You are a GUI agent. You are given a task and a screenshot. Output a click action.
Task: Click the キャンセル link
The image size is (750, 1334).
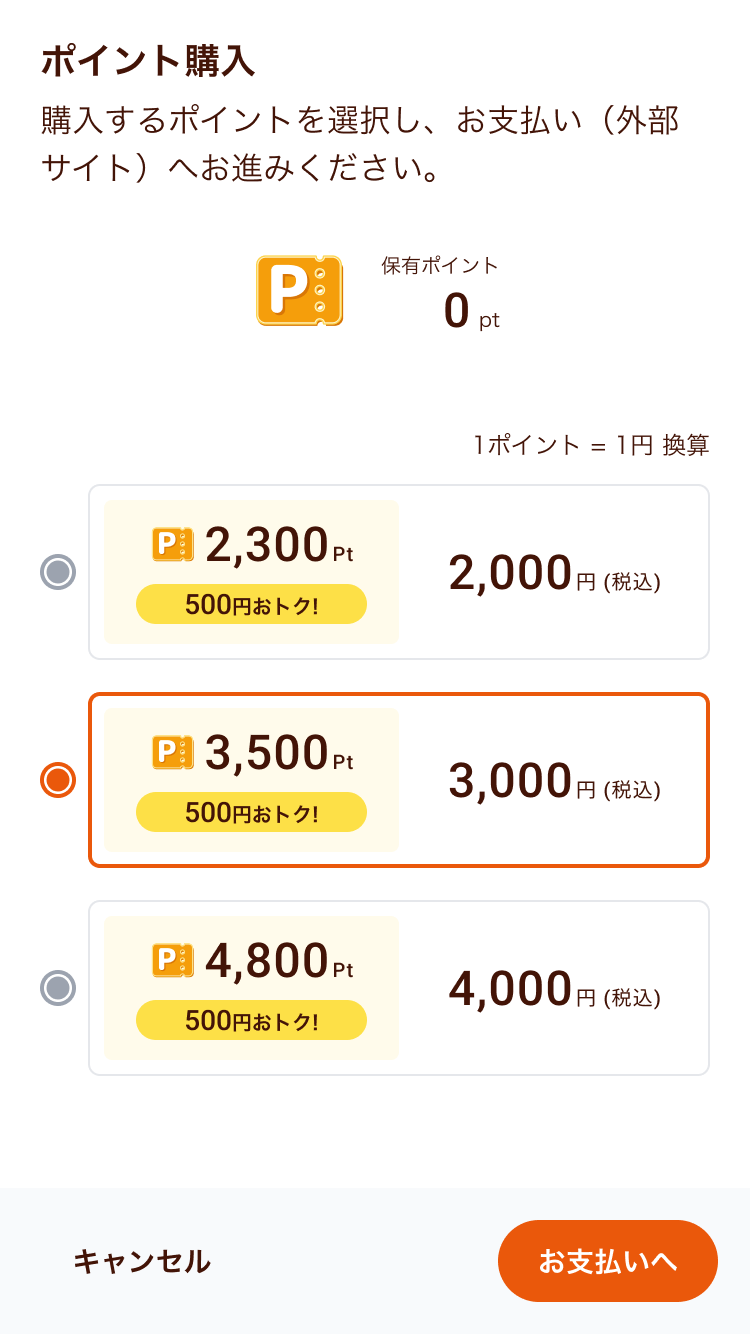(x=142, y=1261)
